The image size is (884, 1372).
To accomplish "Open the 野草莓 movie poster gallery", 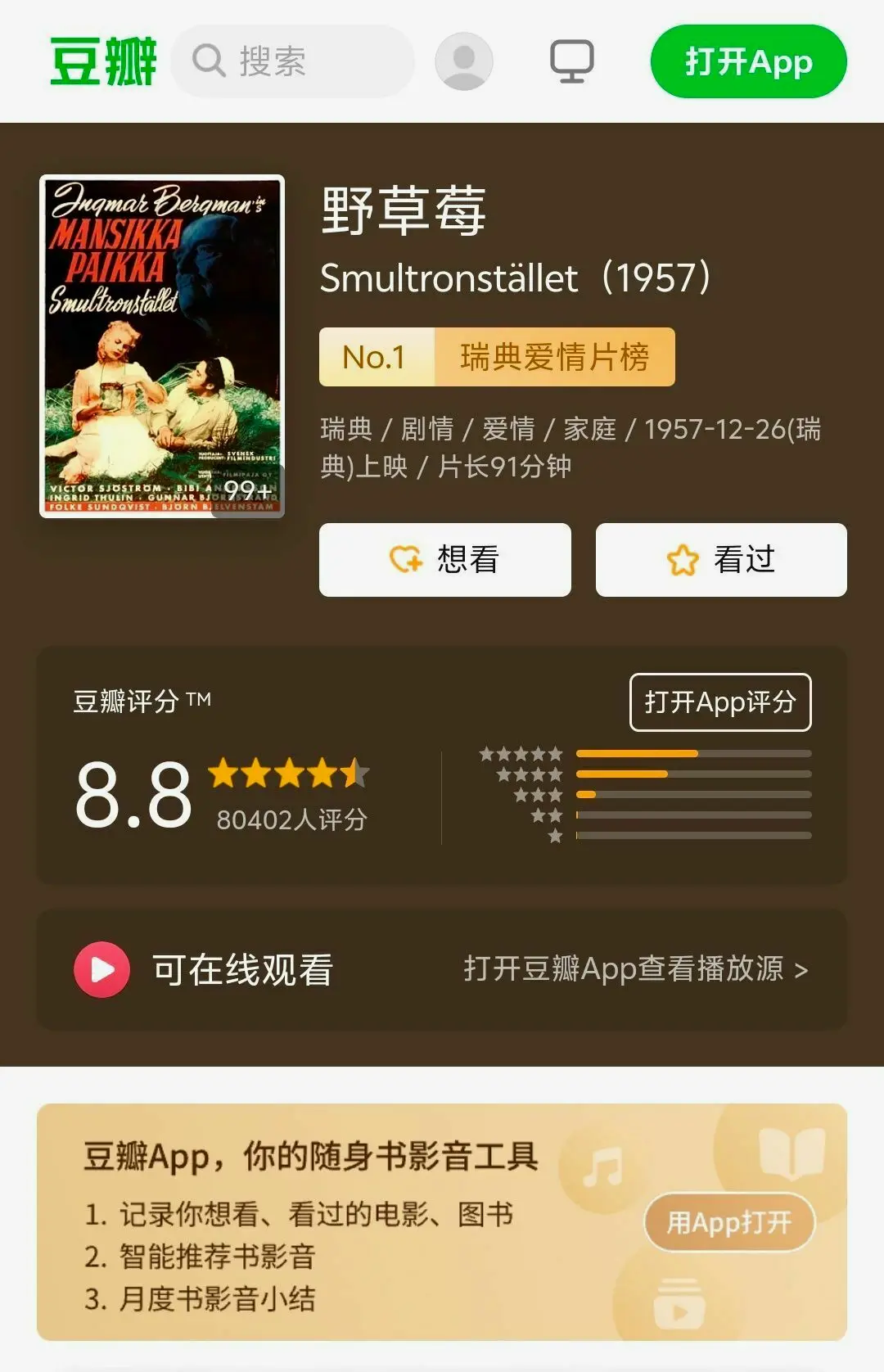I will pyautogui.click(x=162, y=346).
